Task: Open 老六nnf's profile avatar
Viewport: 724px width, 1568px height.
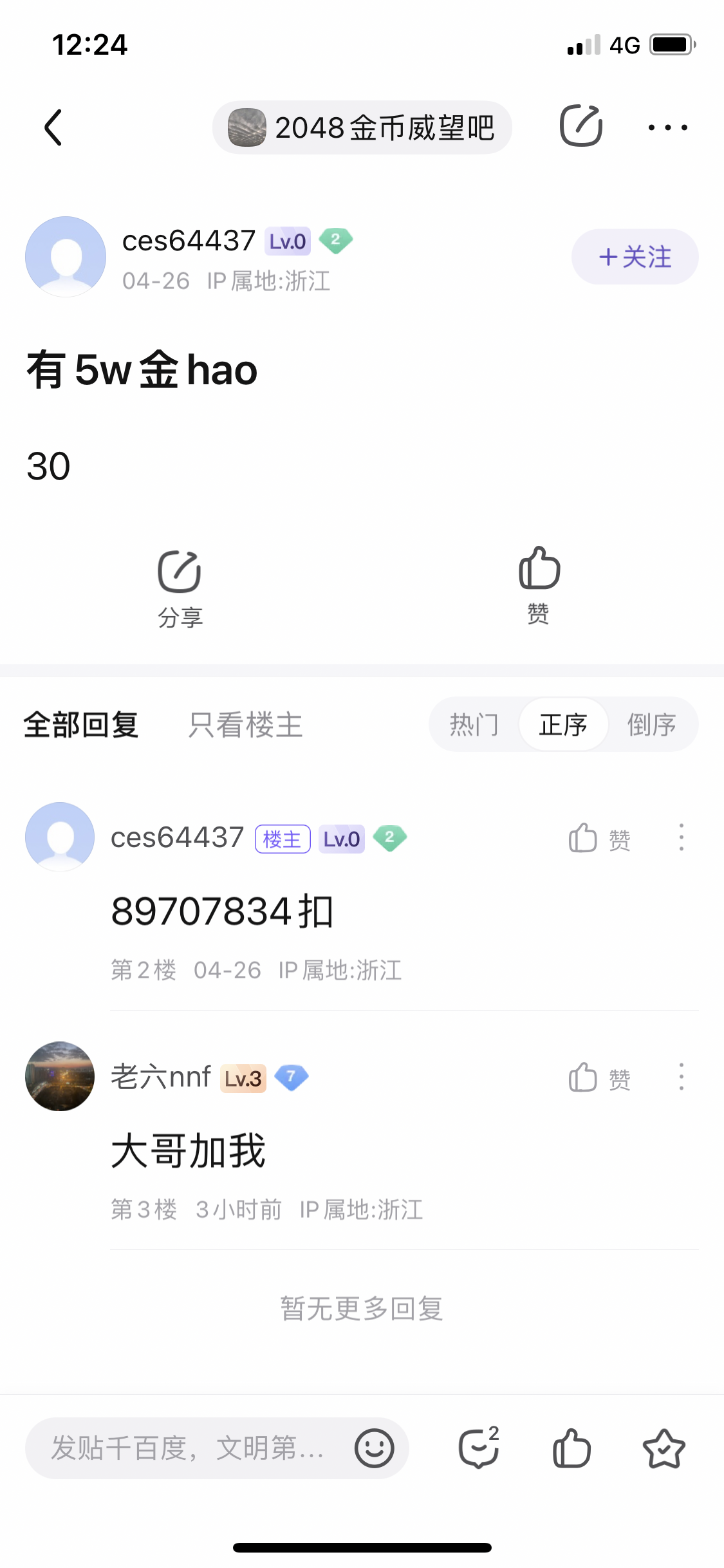Action: (60, 1076)
